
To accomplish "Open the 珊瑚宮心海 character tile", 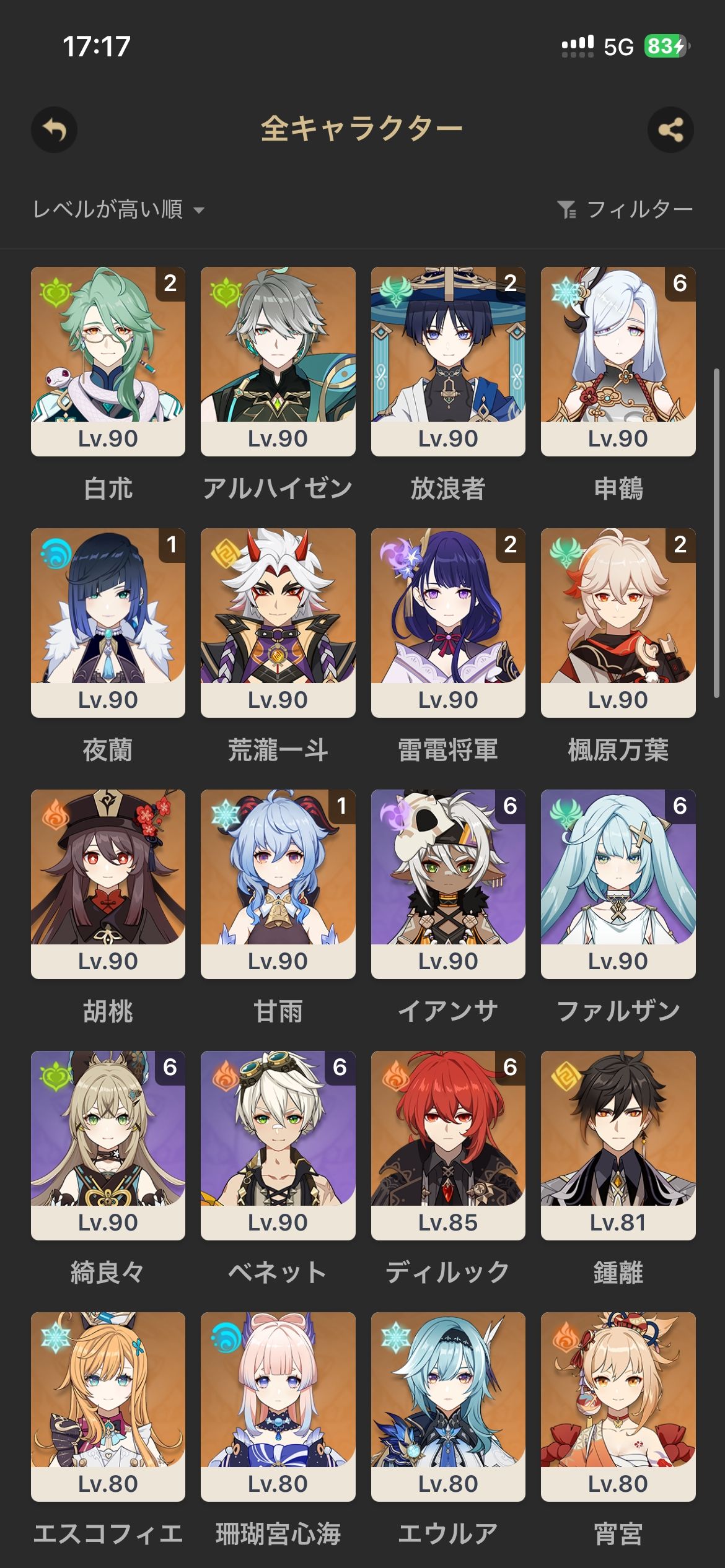I will click(x=278, y=1406).
